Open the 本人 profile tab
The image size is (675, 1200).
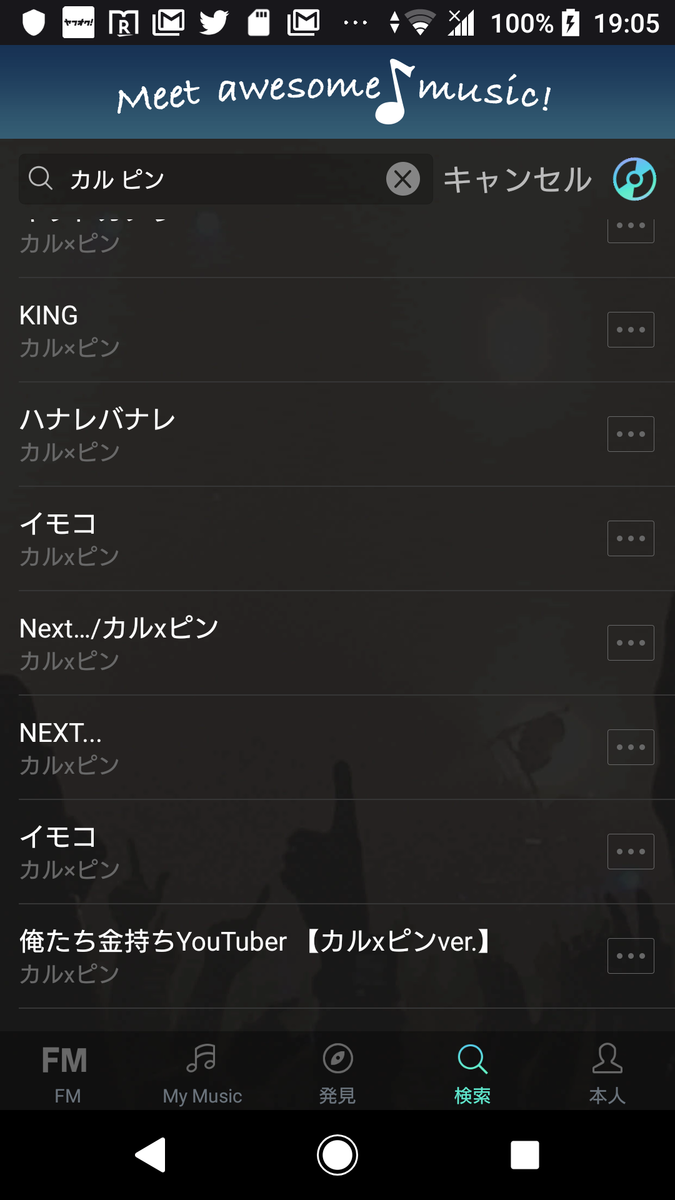(607, 1072)
